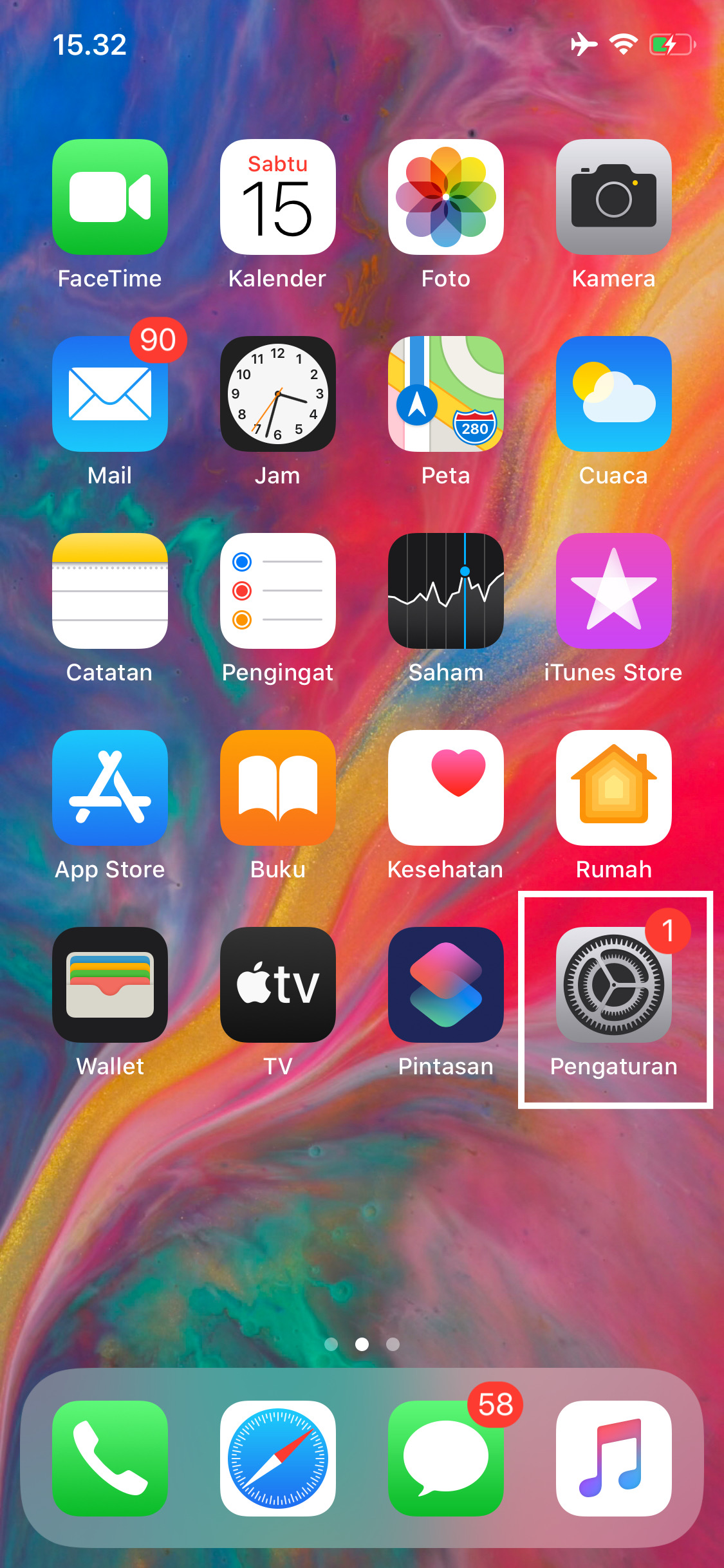Image resolution: width=724 pixels, height=1568 pixels.
Task: Launch the Kalender app
Action: click(x=278, y=197)
